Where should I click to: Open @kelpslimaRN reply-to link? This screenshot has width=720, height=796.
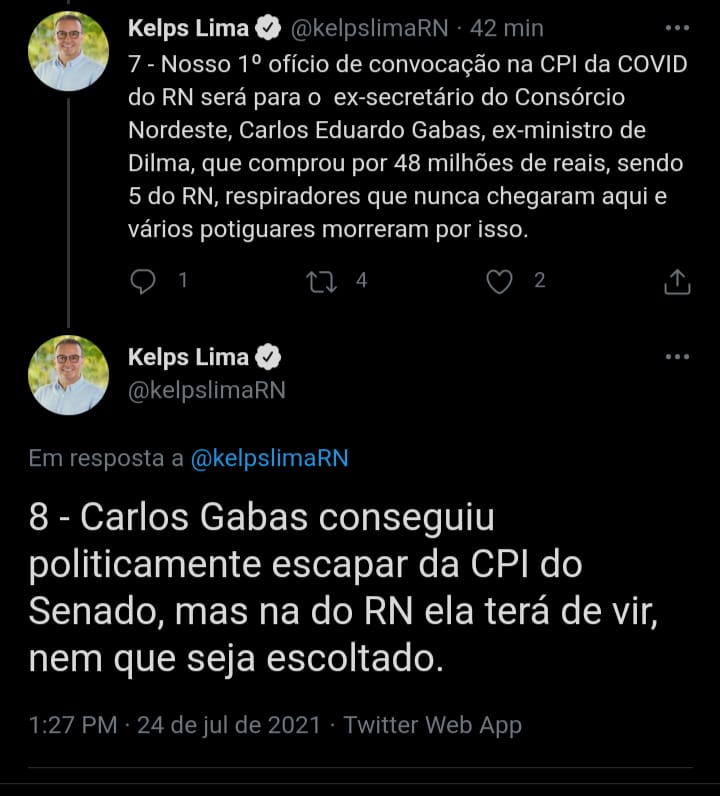[x=269, y=458]
